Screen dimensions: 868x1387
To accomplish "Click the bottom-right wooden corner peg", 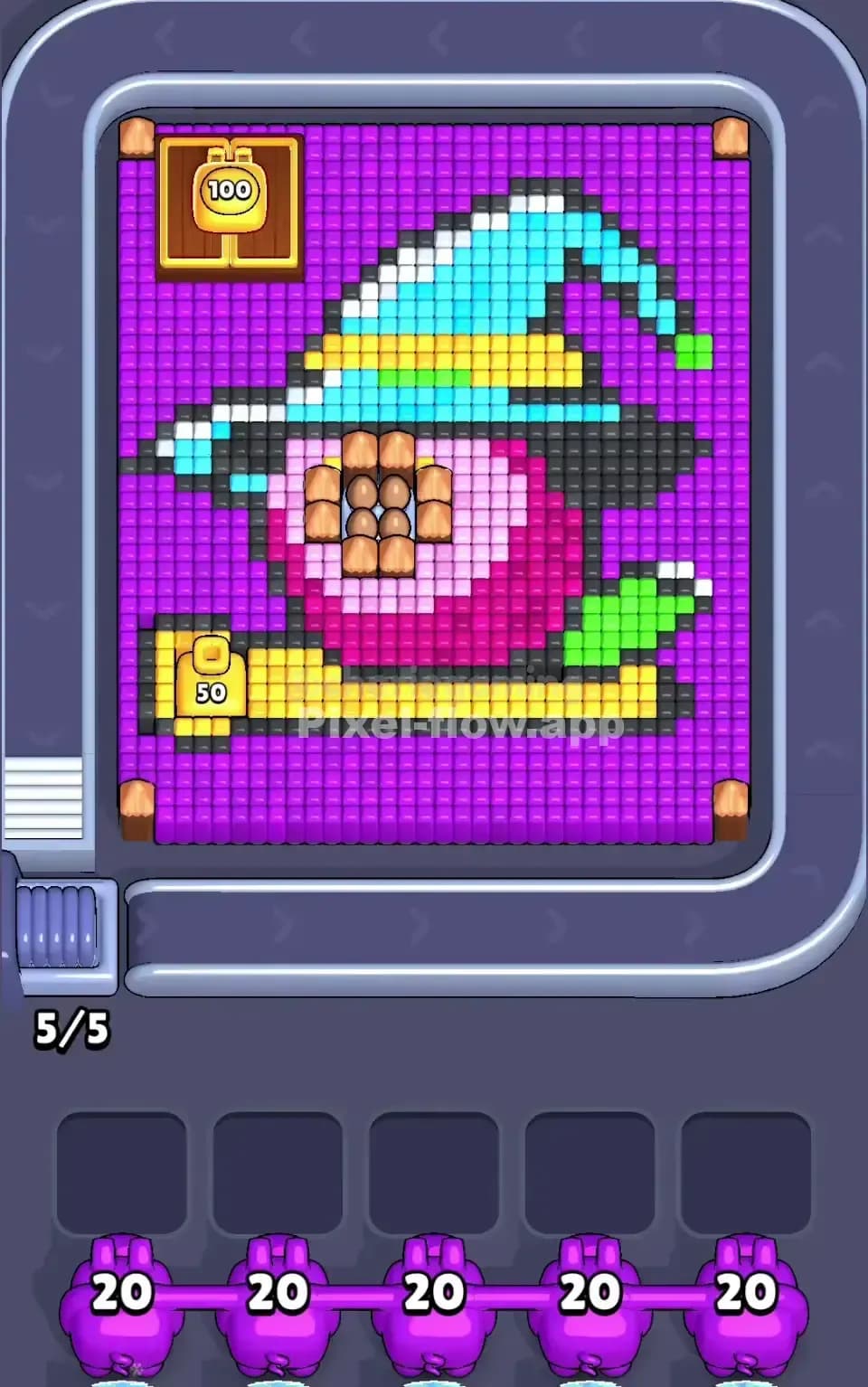I will click(x=732, y=800).
